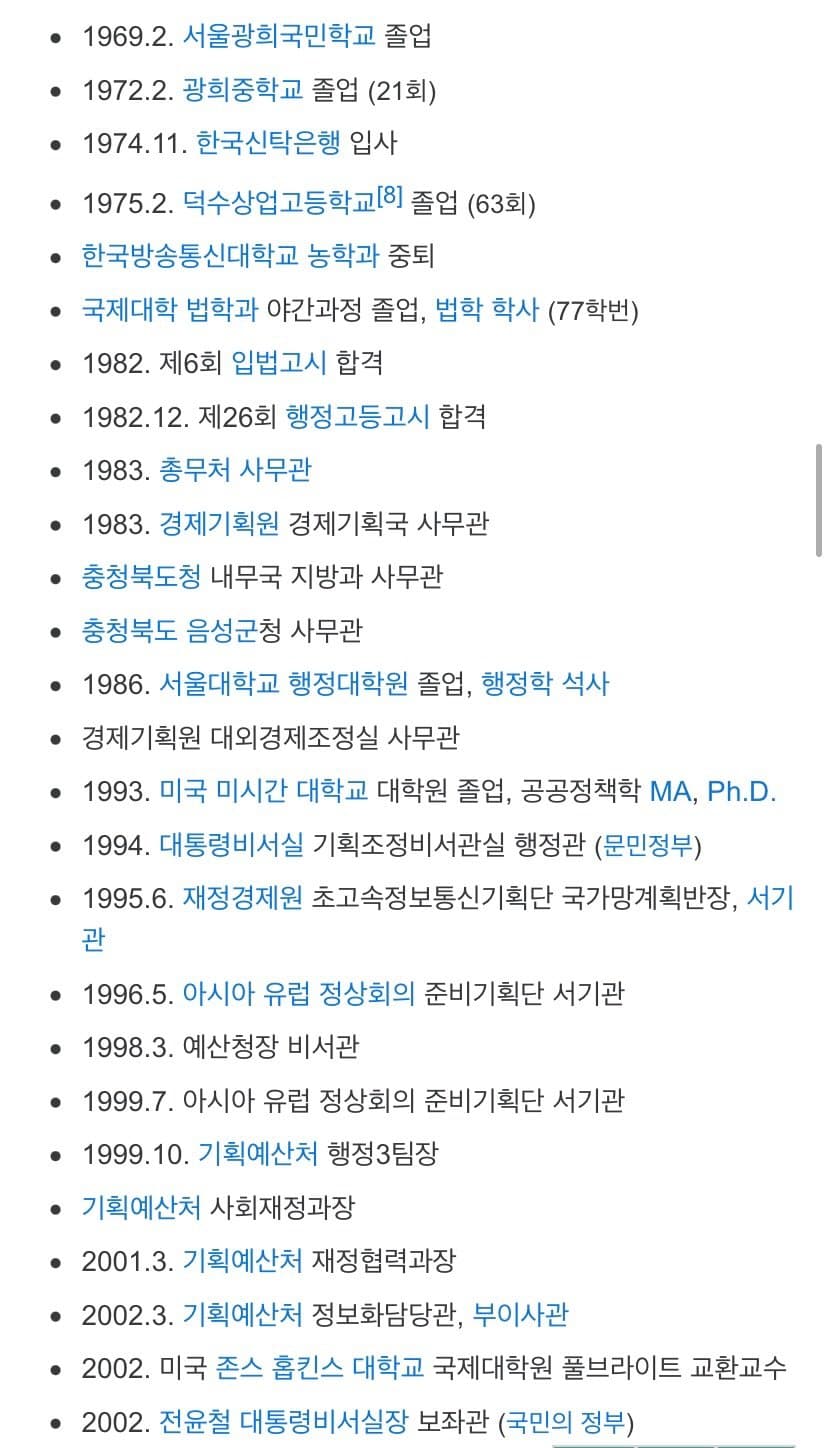Open the 한국방송통신대학교 link
Viewport: 828px width, 1448px height.
(x=190, y=255)
